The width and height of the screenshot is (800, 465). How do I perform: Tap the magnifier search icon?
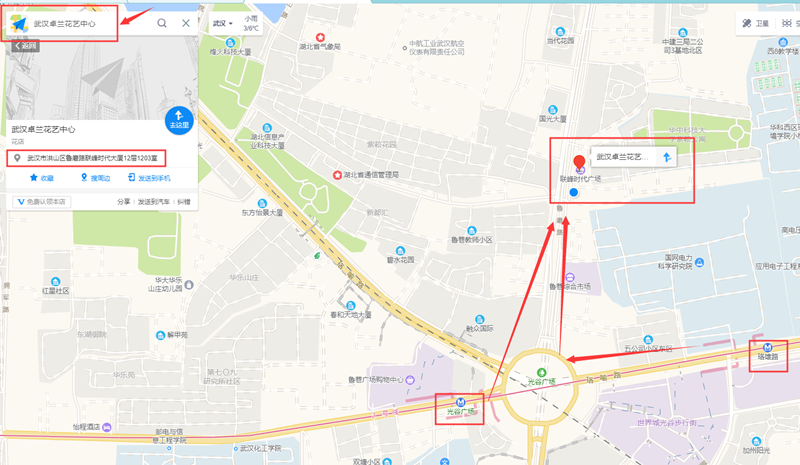[162, 22]
